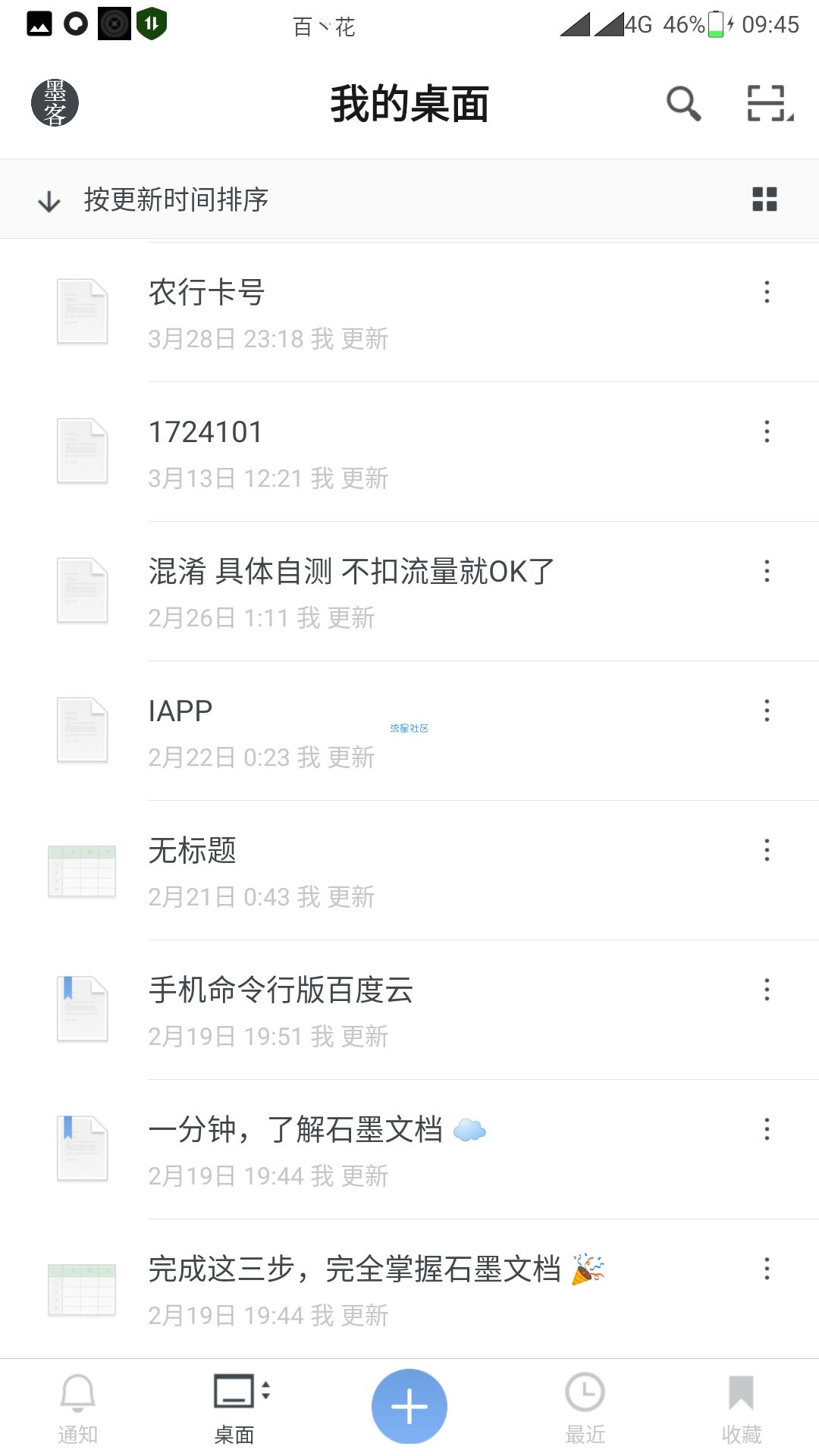The width and height of the screenshot is (819, 1456).
Task: Open the QR scan icon
Action: tap(770, 103)
